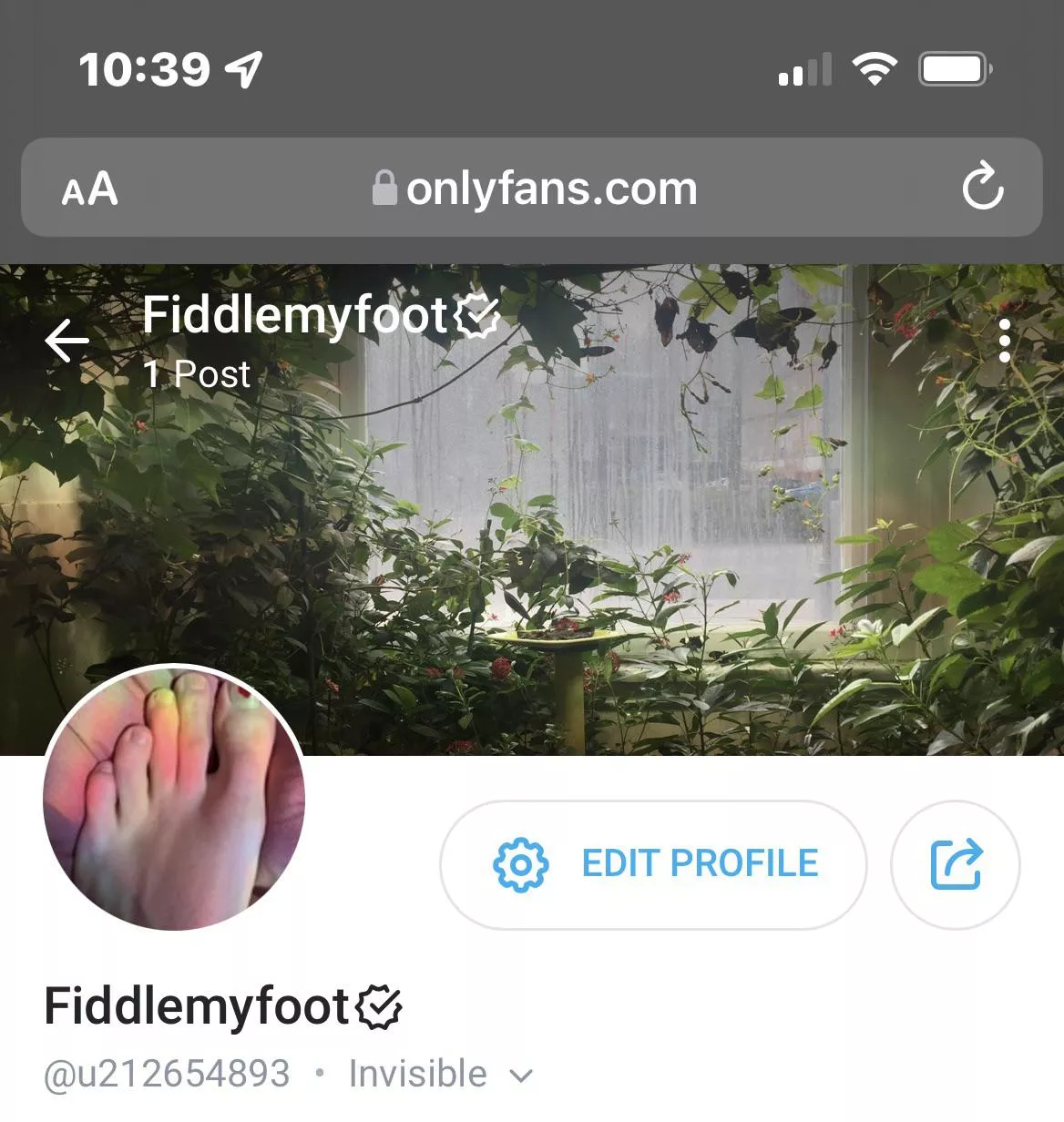
Task: Open the Fiddlemyfoot profile picture
Action: [x=174, y=799]
